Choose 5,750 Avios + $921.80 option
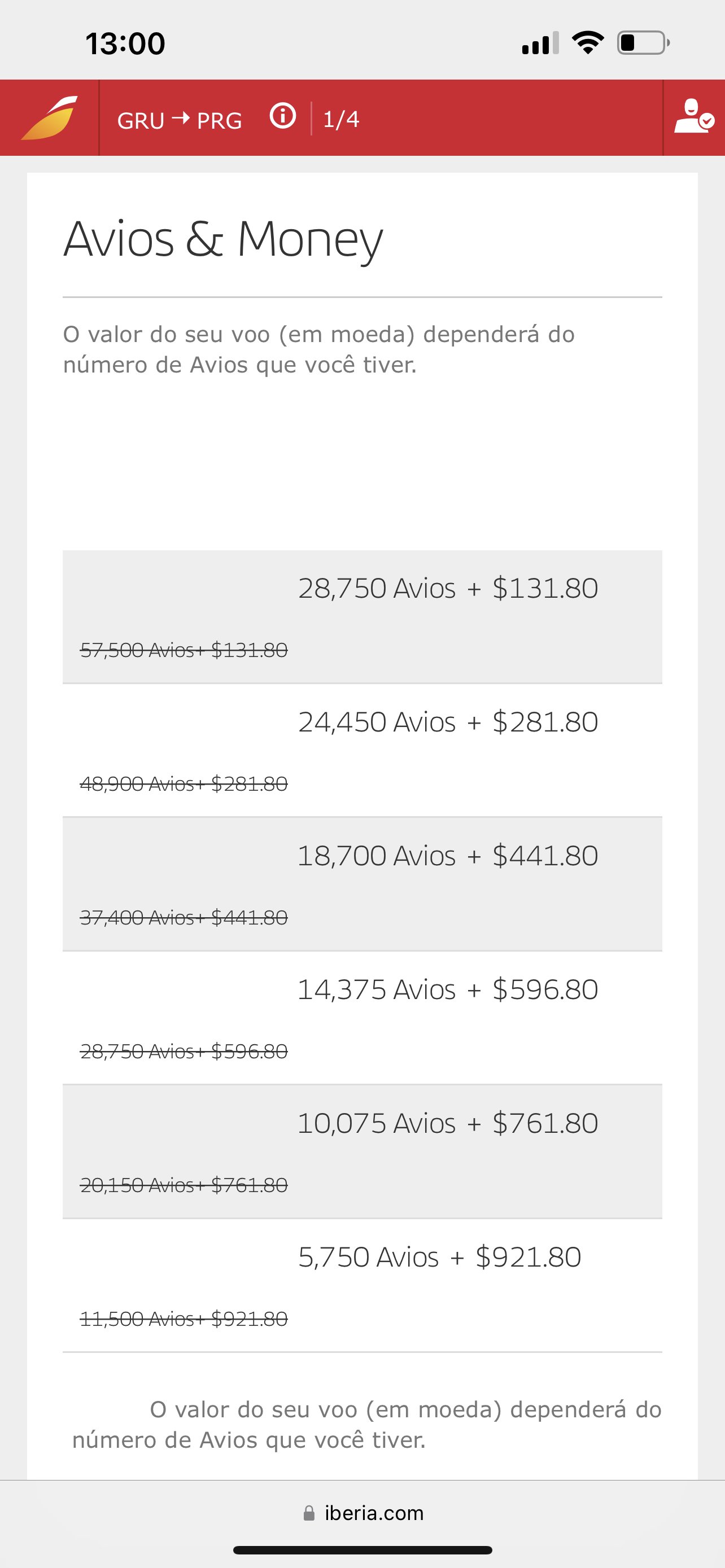Viewport: 725px width, 1568px height. 362,1286
